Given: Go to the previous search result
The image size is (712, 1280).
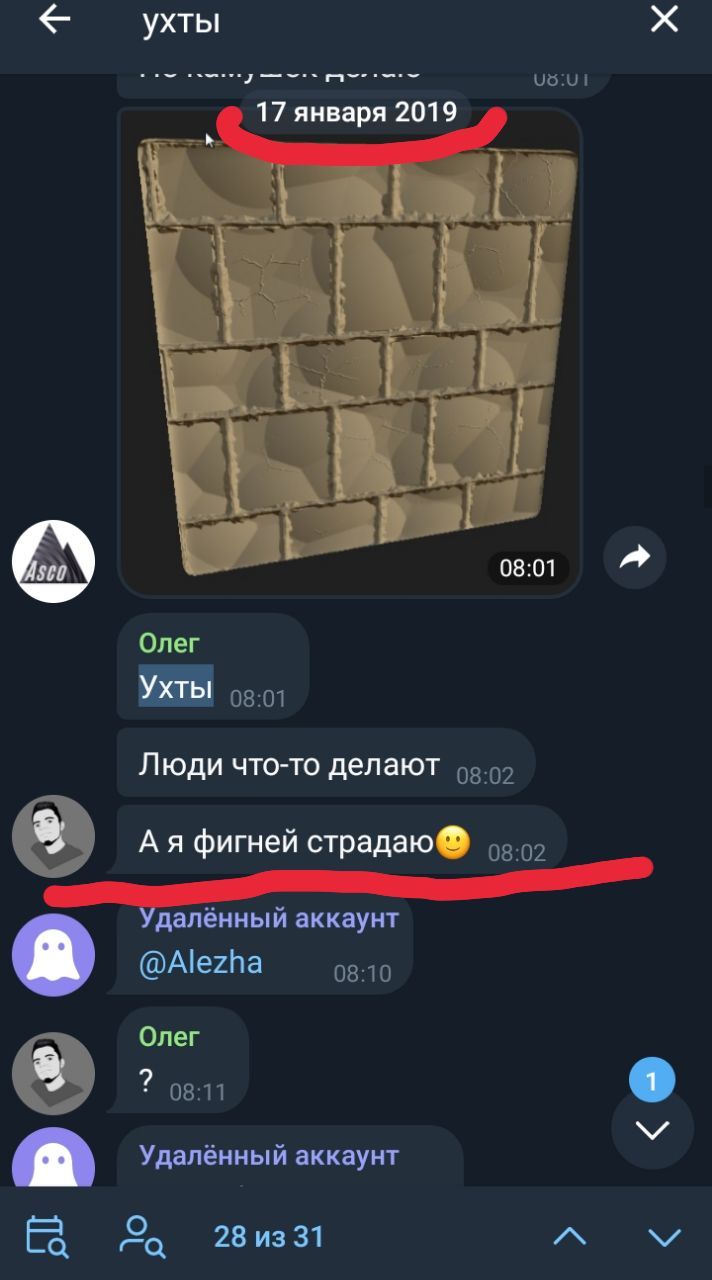Looking at the screenshot, I should [x=570, y=1237].
